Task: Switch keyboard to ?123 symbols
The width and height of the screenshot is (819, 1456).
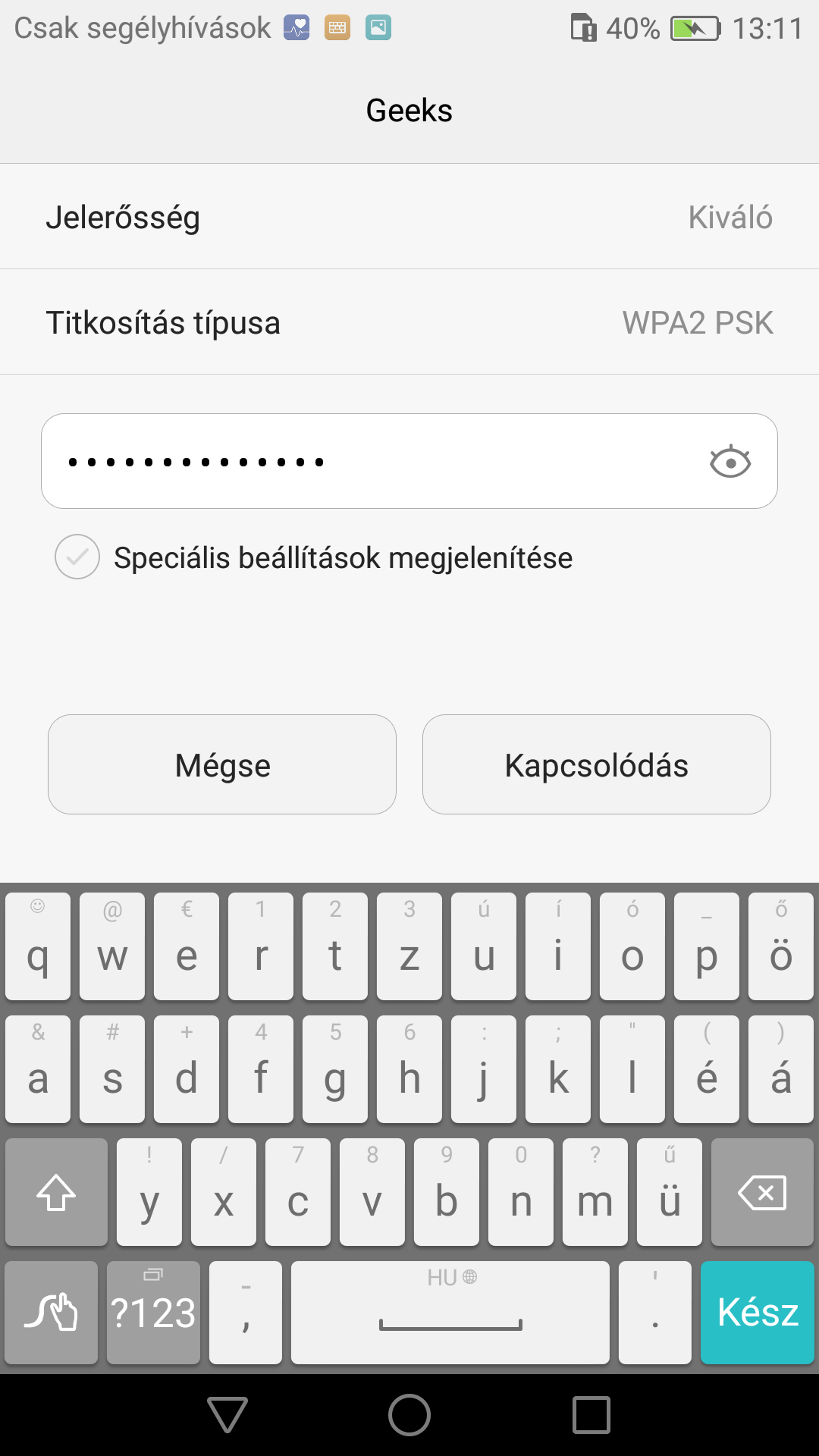Action: (x=153, y=1313)
